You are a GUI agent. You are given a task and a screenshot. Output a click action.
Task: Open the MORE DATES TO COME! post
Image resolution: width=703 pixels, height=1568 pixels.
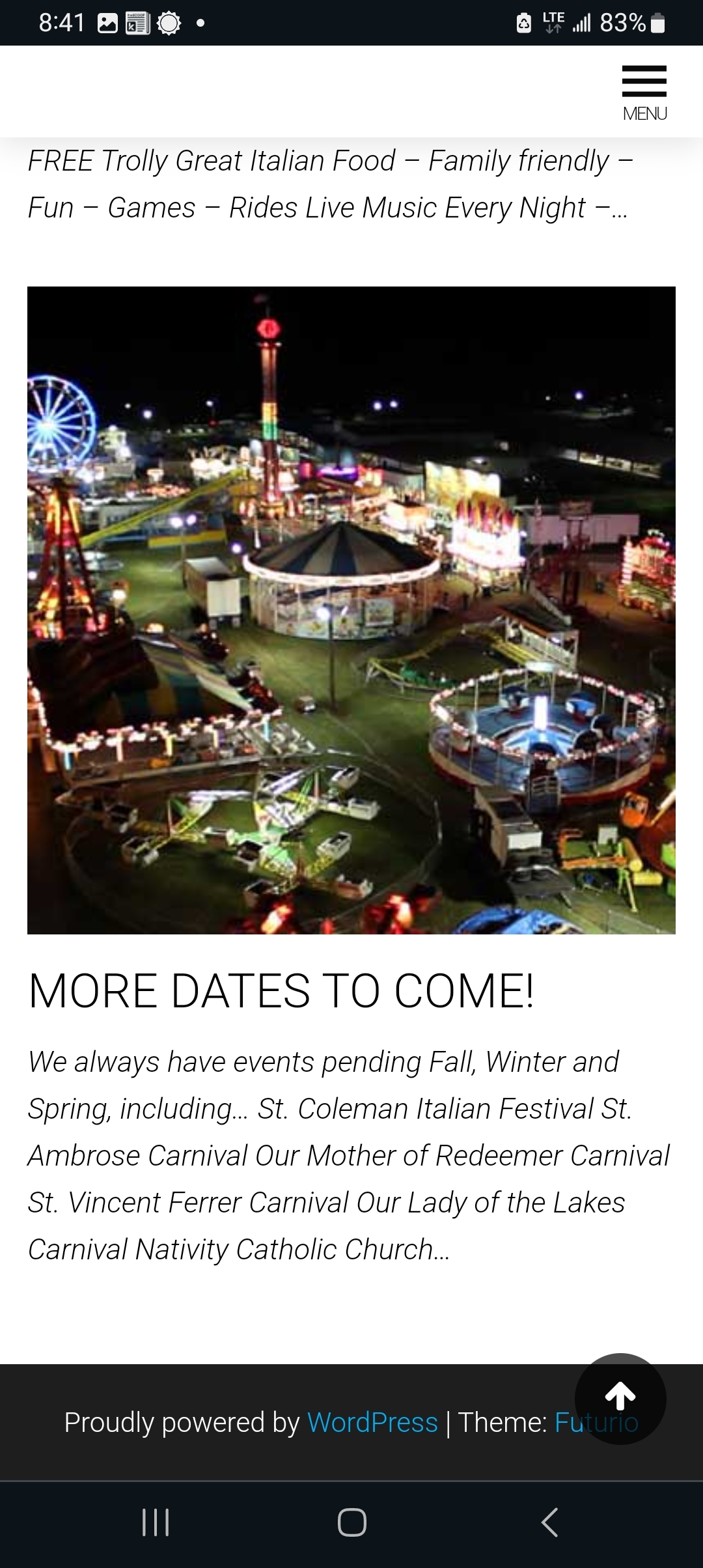click(x=281, y=990)
